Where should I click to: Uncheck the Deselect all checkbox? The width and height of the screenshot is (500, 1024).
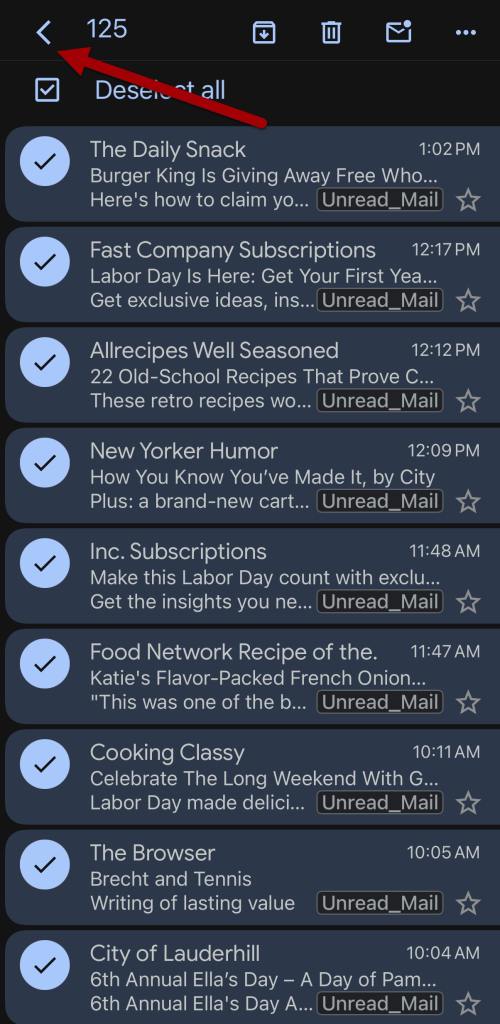[47, 90]
